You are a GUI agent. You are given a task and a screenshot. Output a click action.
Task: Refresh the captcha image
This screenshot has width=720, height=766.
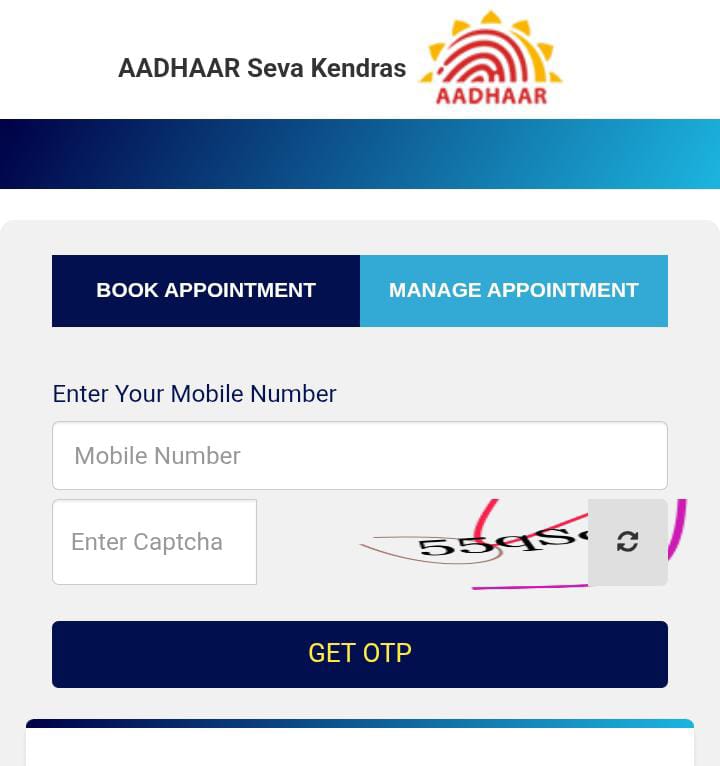(x=627, y=542)
